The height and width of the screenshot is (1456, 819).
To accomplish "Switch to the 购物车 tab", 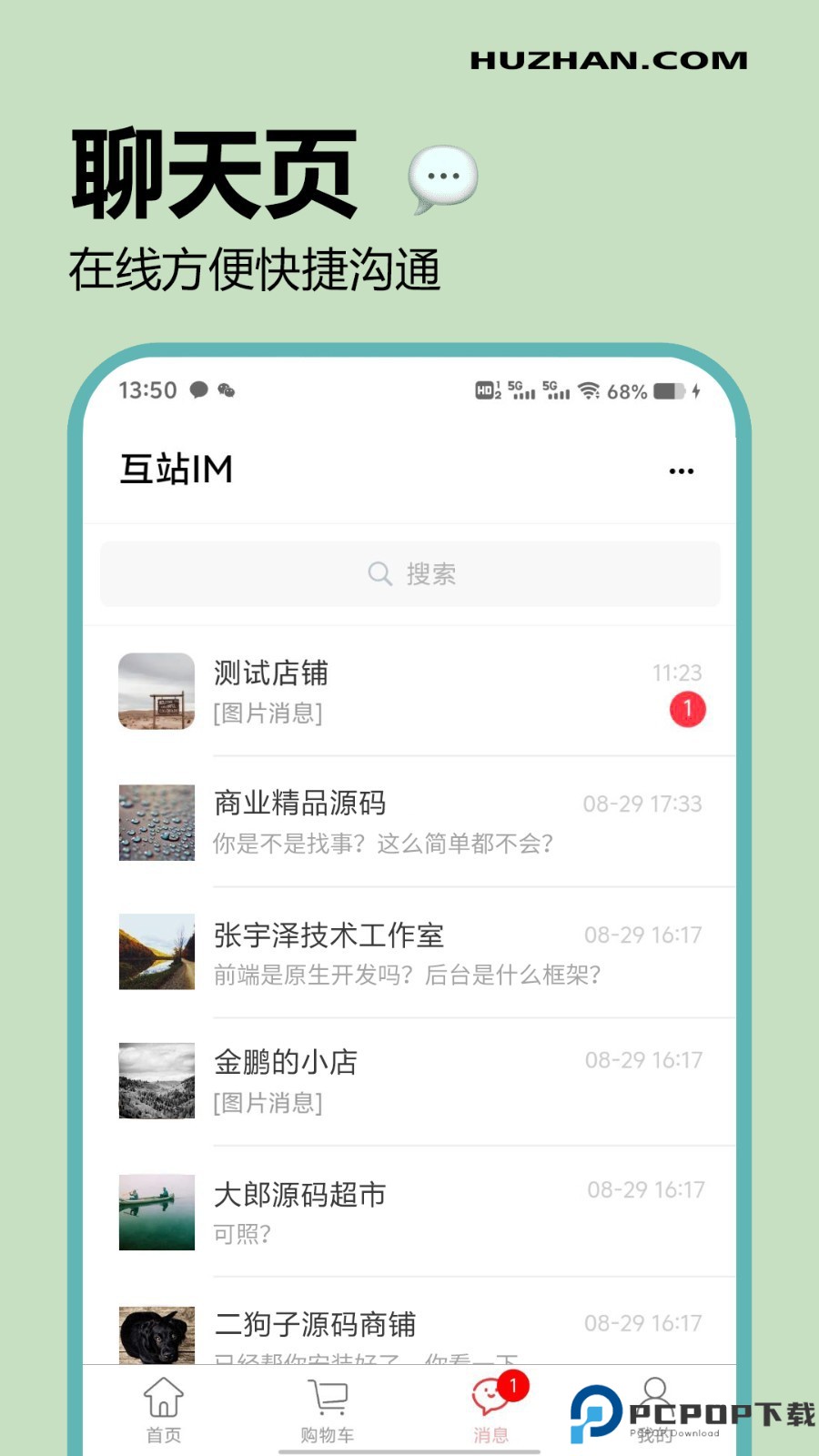I will [x=326, y=1406].
